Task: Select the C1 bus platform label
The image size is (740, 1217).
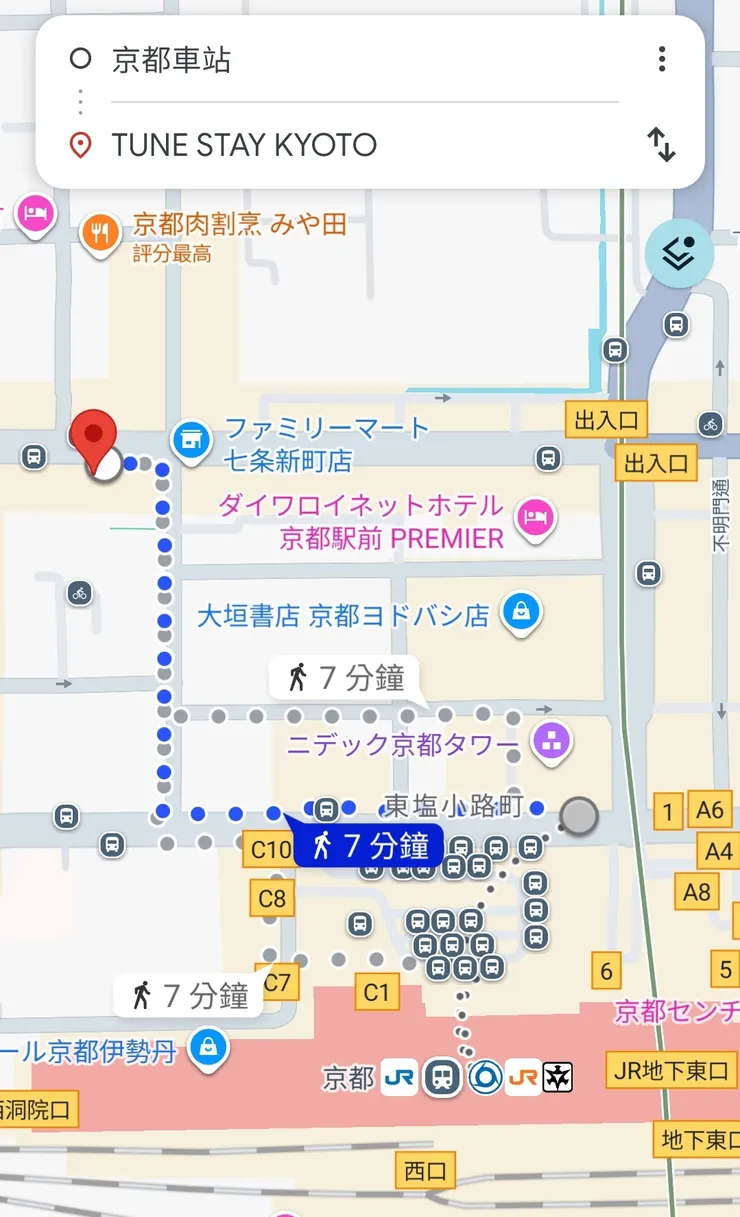Action: pos(377,992)
